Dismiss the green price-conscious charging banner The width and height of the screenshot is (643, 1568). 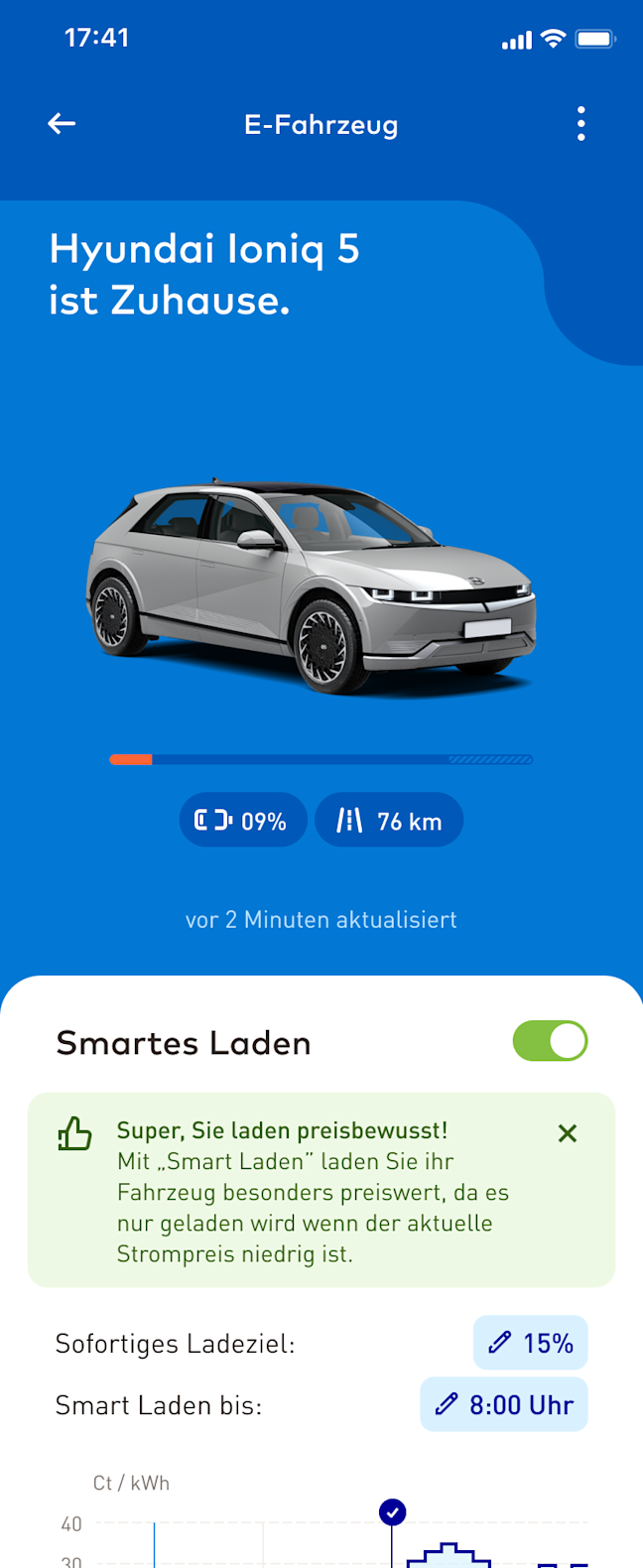pyautogui.click(x=568, y=1133)
